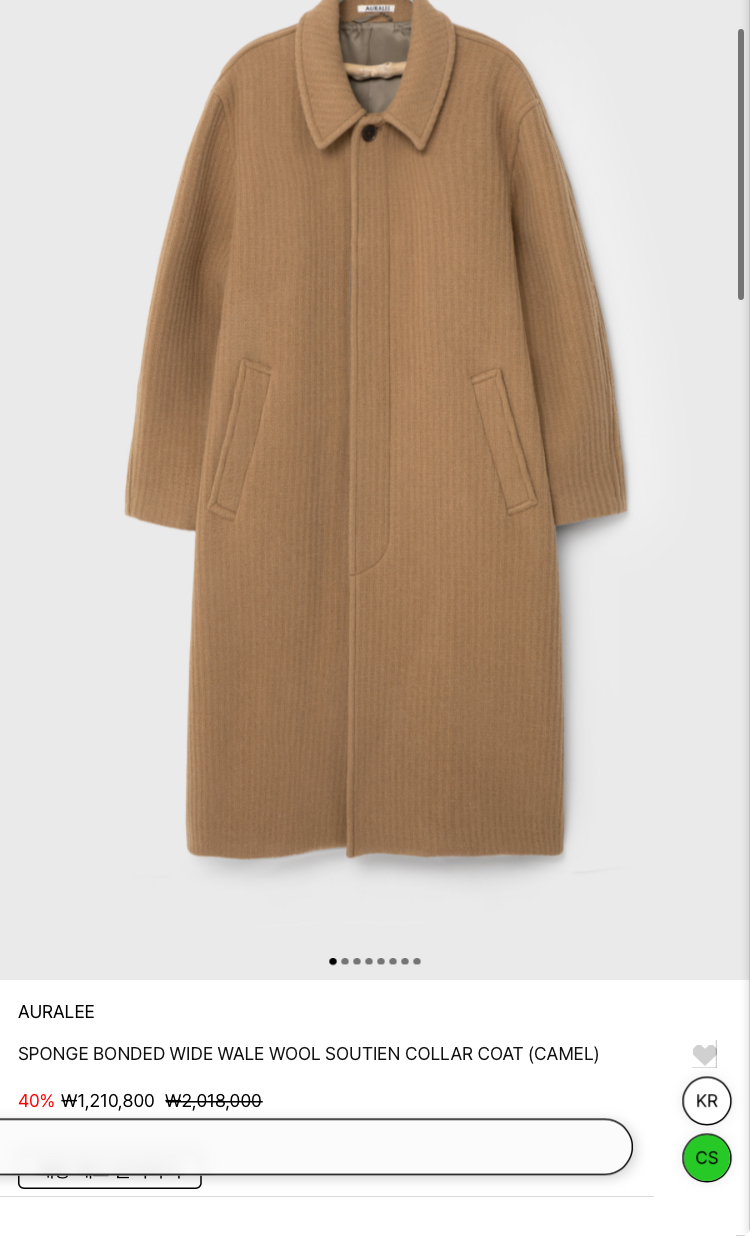750x1236 pixels.
Task: Open the KR language selector
Action: click(706, 1101)
